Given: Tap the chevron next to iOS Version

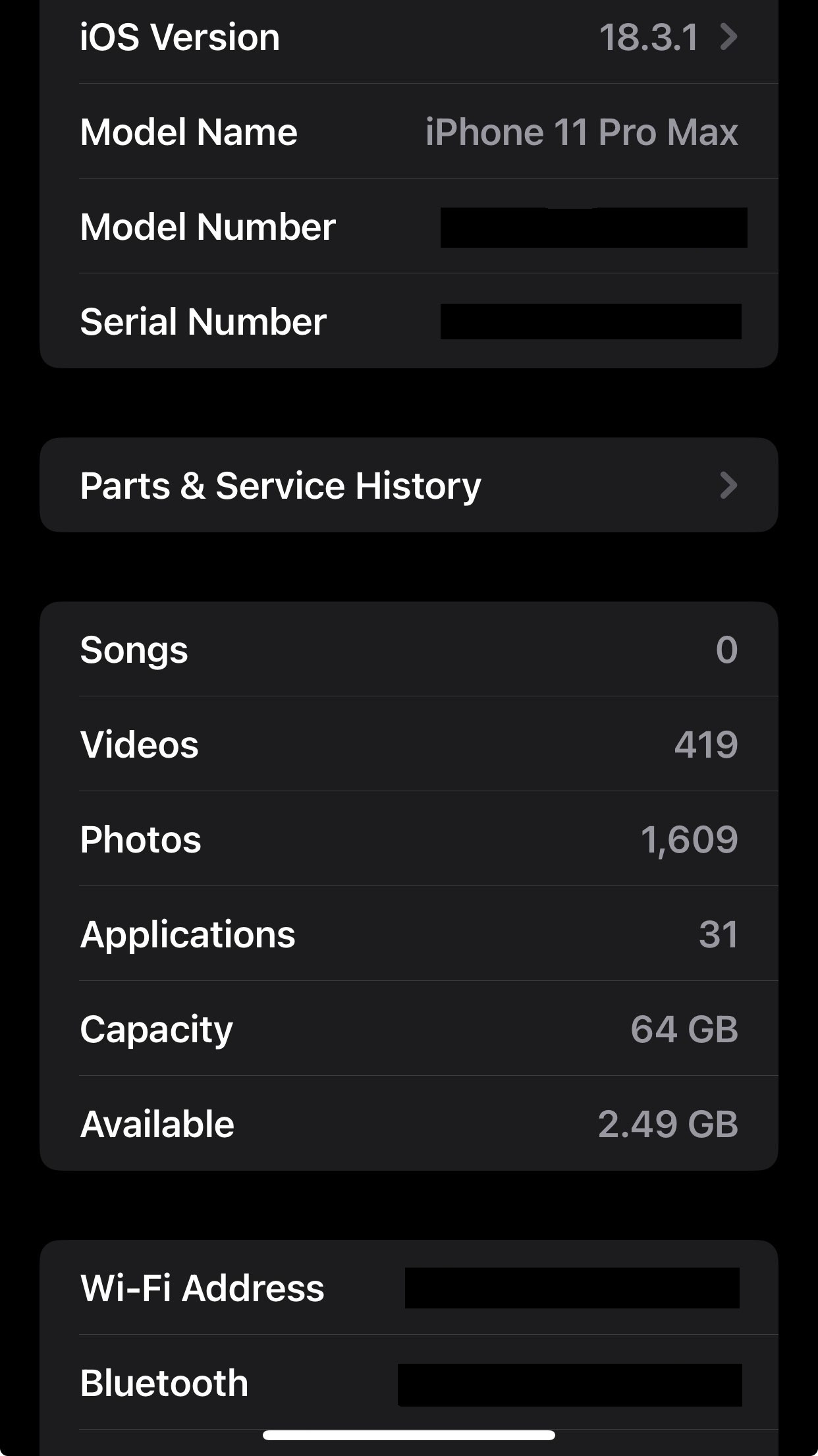Looking at the screenshot, I should coord(728,38).
